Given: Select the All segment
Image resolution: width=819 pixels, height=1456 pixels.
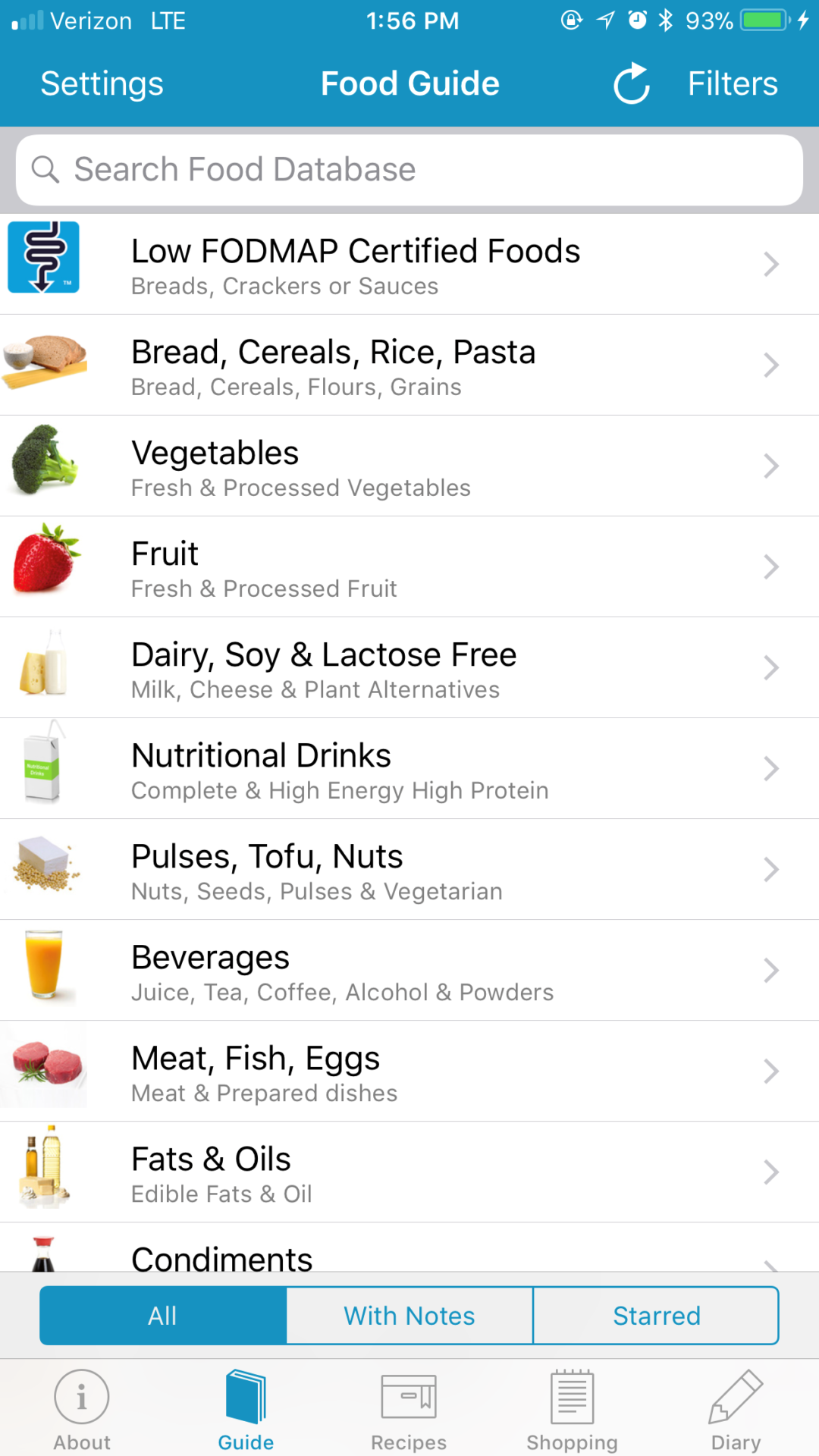Looking at the screenshot, I should [163, 1316].
